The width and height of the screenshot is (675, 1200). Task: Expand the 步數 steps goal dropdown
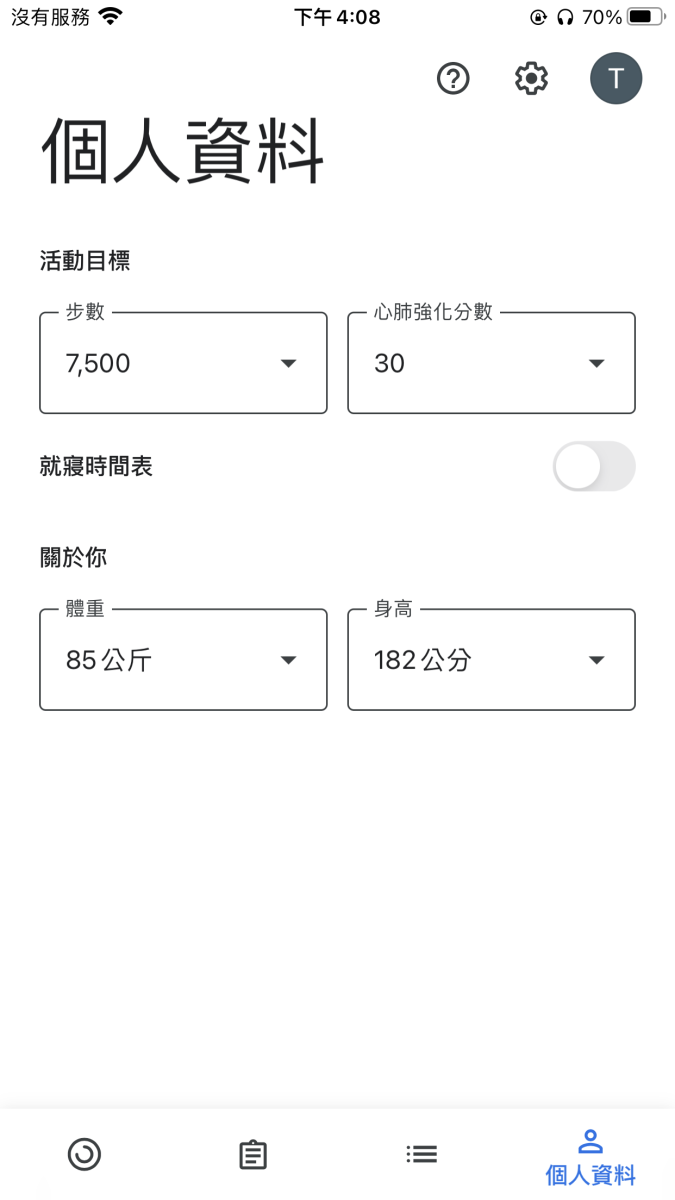point(183,362)
